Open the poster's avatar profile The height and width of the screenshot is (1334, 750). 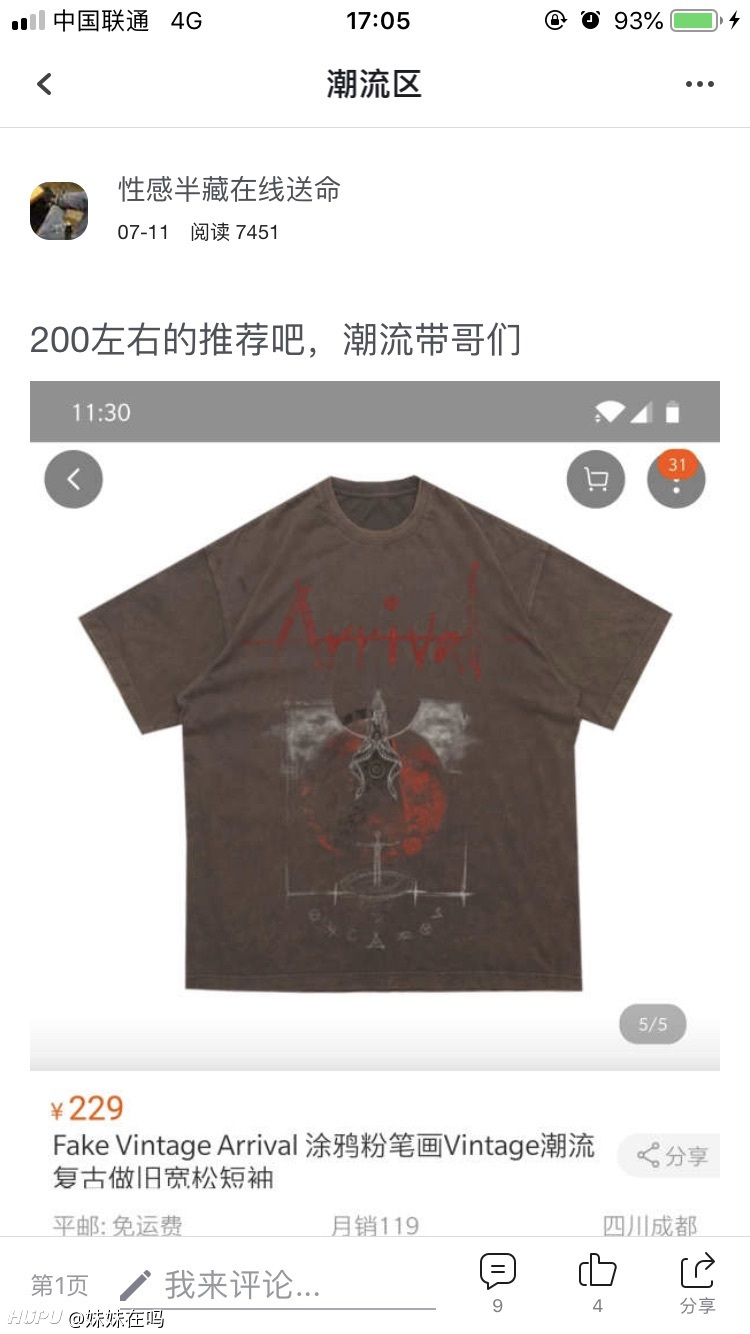59,211
